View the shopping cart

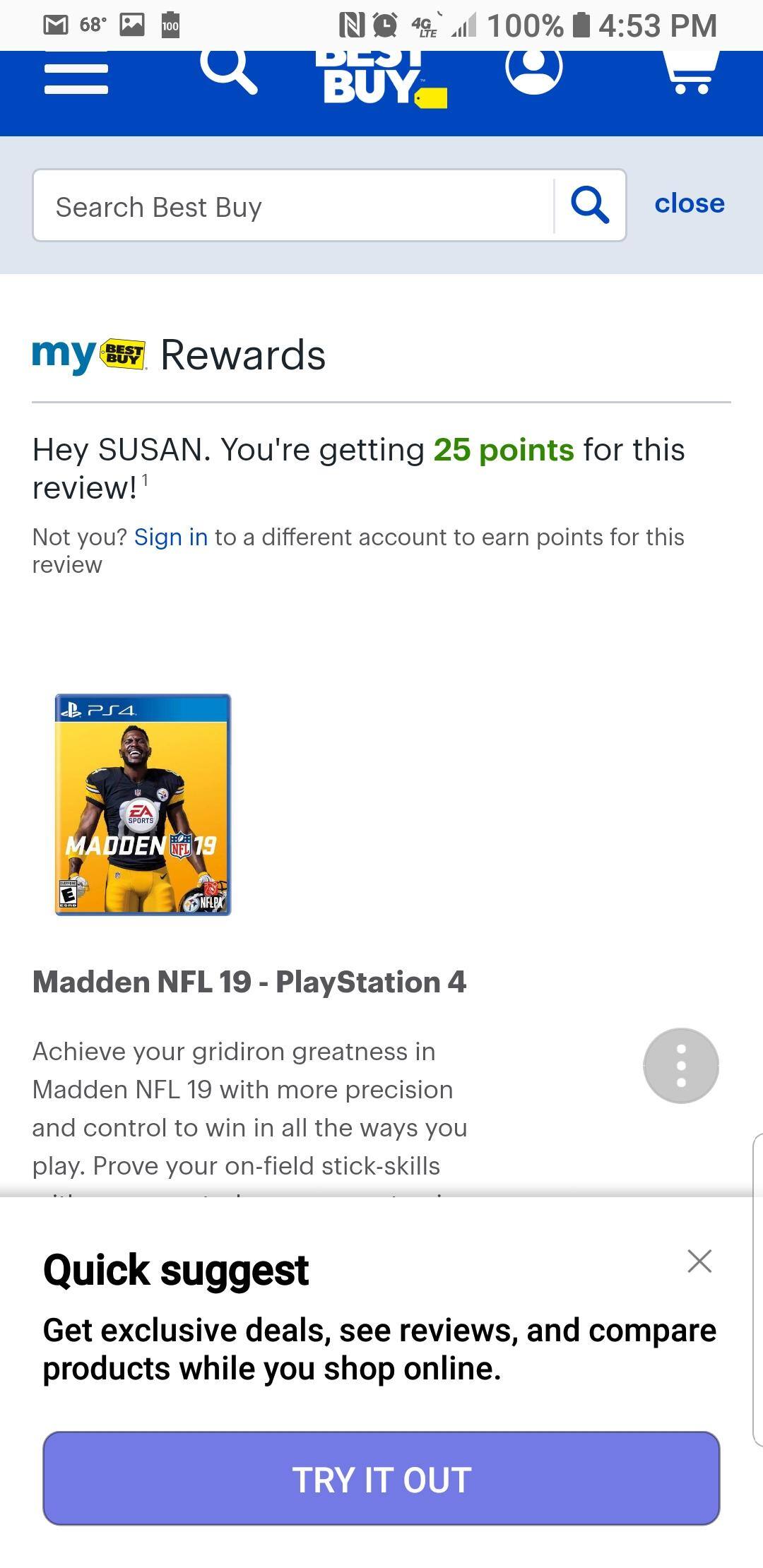click(689, 74)
